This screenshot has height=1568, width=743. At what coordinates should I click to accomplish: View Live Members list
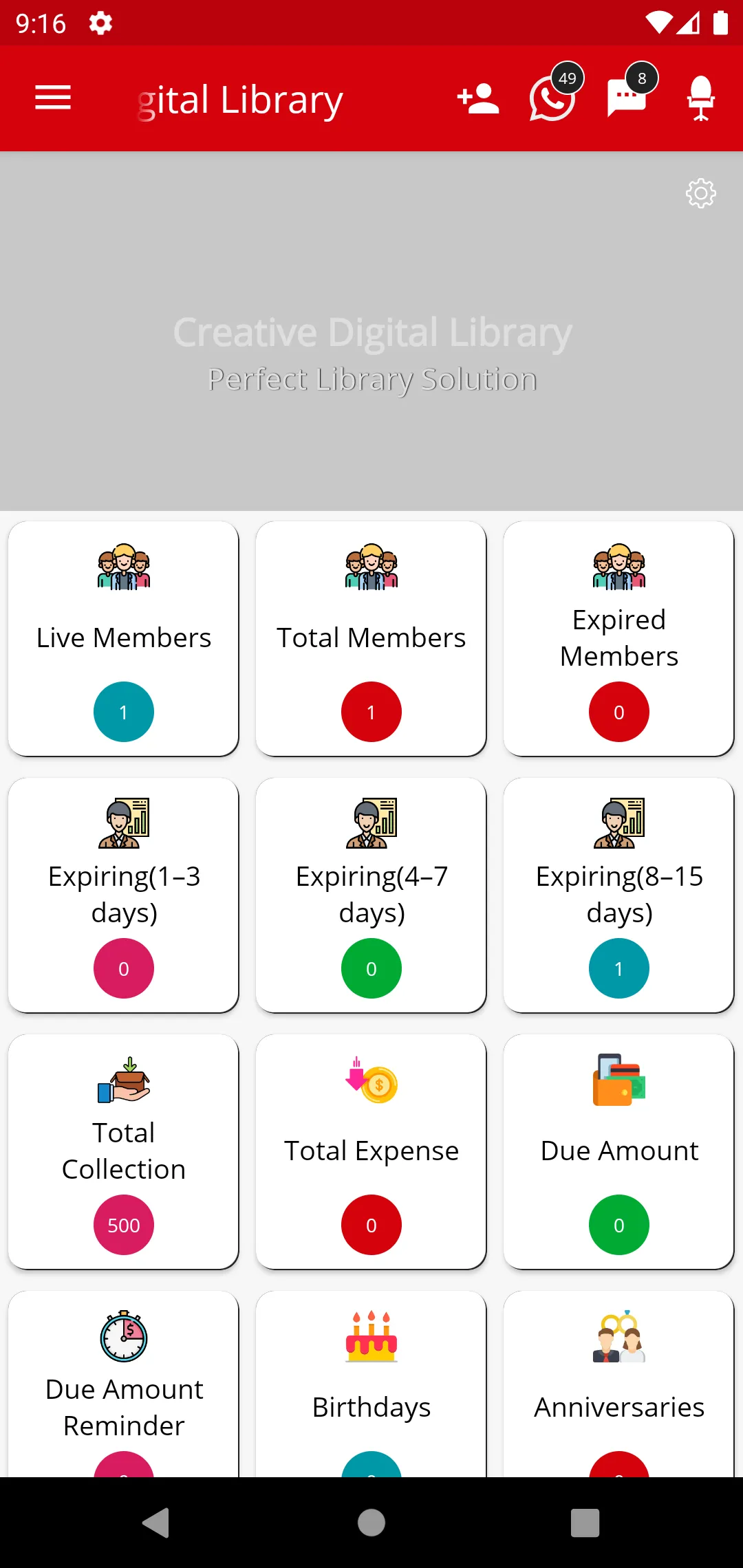pyautogui.click(x=124, y=638)
